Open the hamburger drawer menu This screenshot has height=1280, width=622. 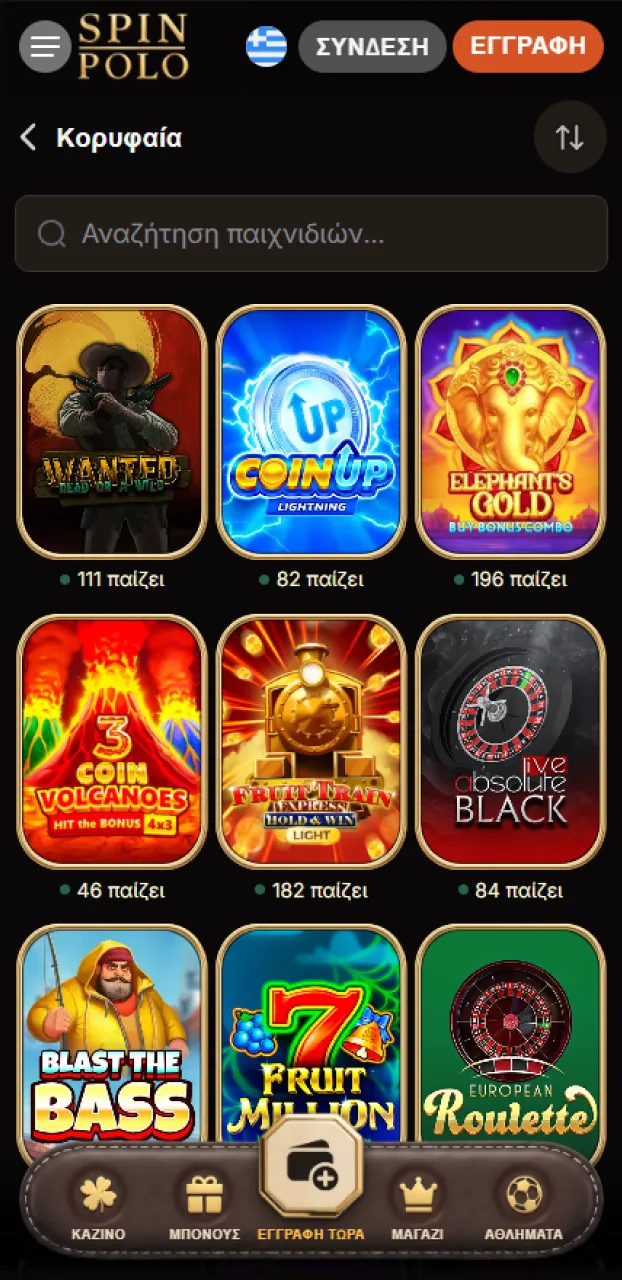click(x=45, y=46)
